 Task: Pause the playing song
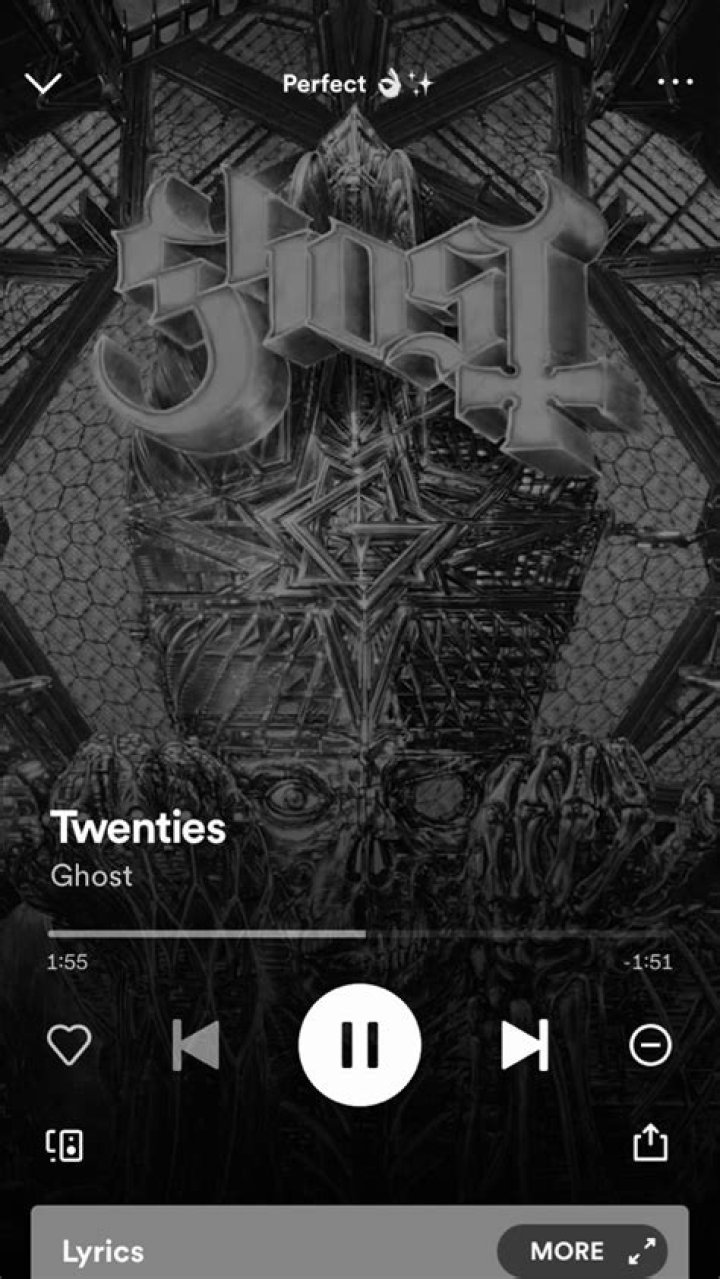click(x=360, y=1045)
